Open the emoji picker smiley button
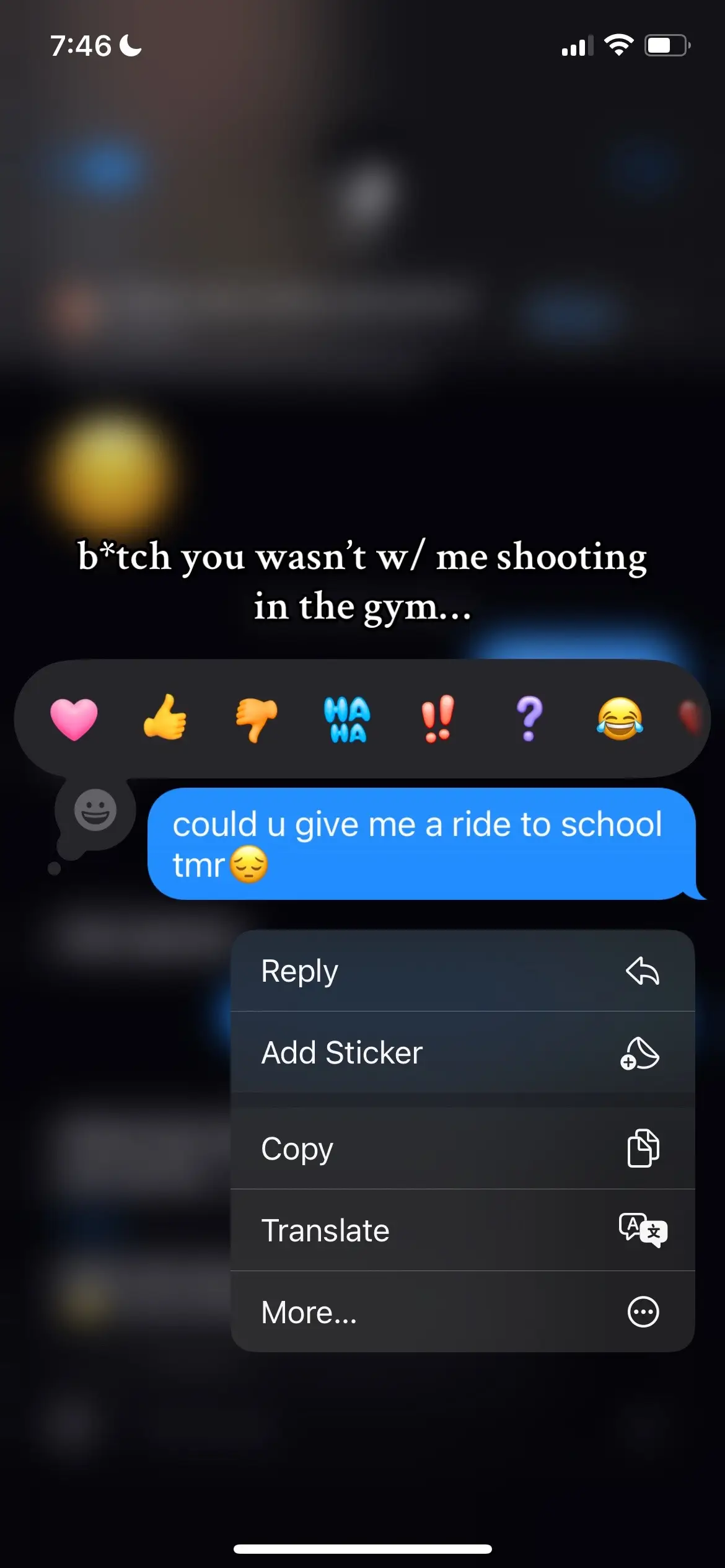 [95, 810]
